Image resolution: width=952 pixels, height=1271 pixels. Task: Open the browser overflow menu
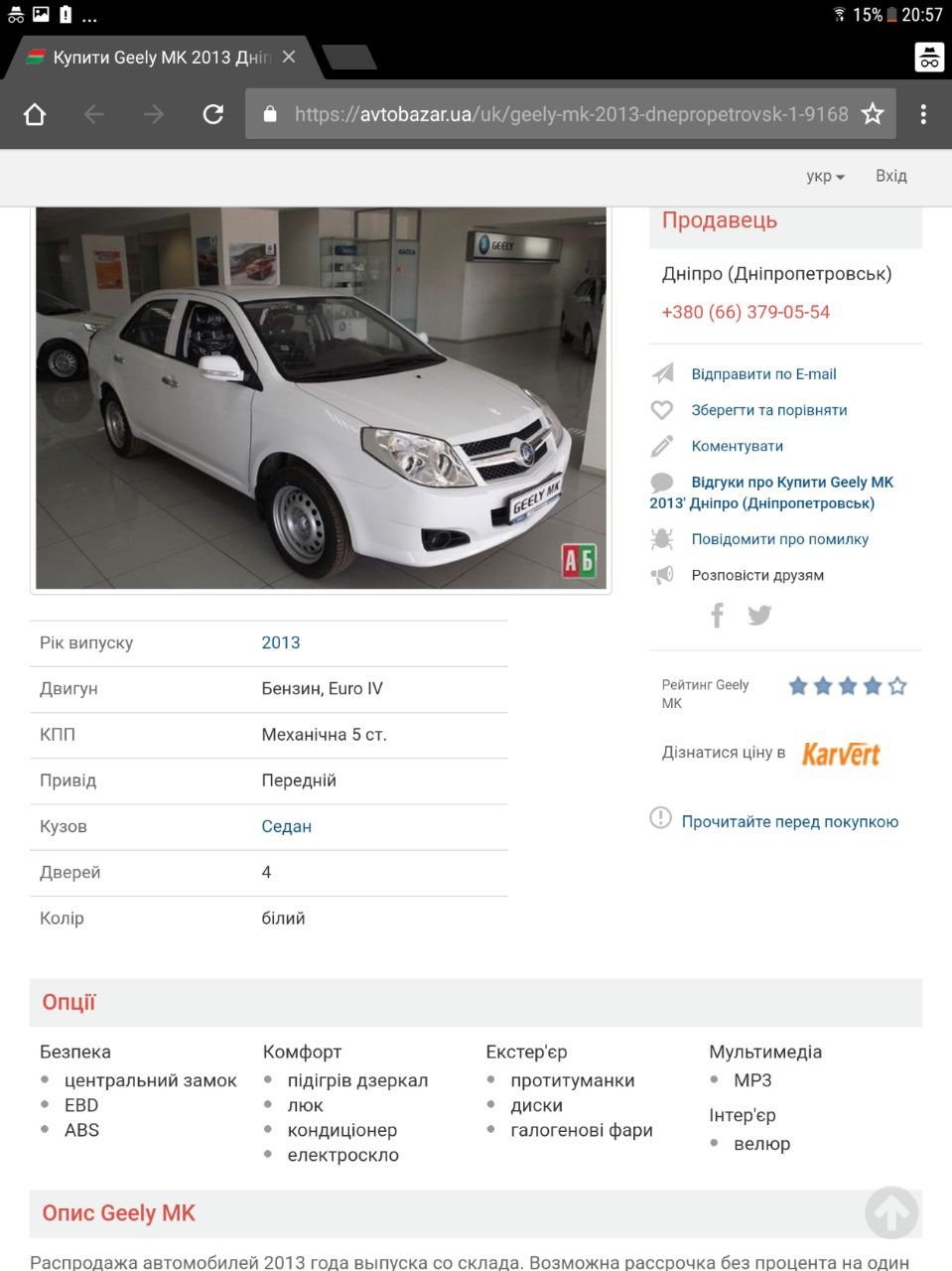pos(923,114)
